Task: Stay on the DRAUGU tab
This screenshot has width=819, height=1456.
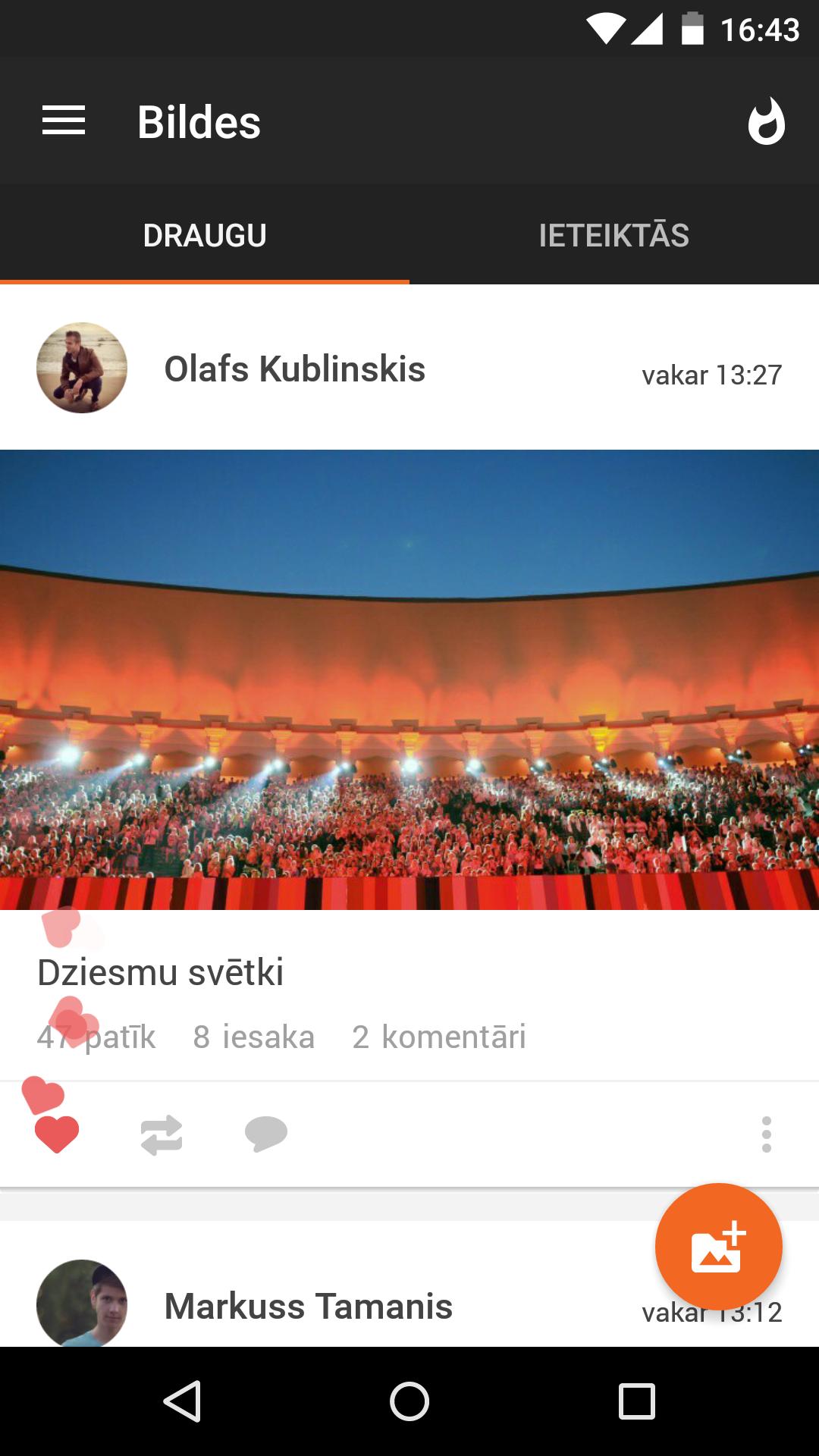Action: [205, 235]
